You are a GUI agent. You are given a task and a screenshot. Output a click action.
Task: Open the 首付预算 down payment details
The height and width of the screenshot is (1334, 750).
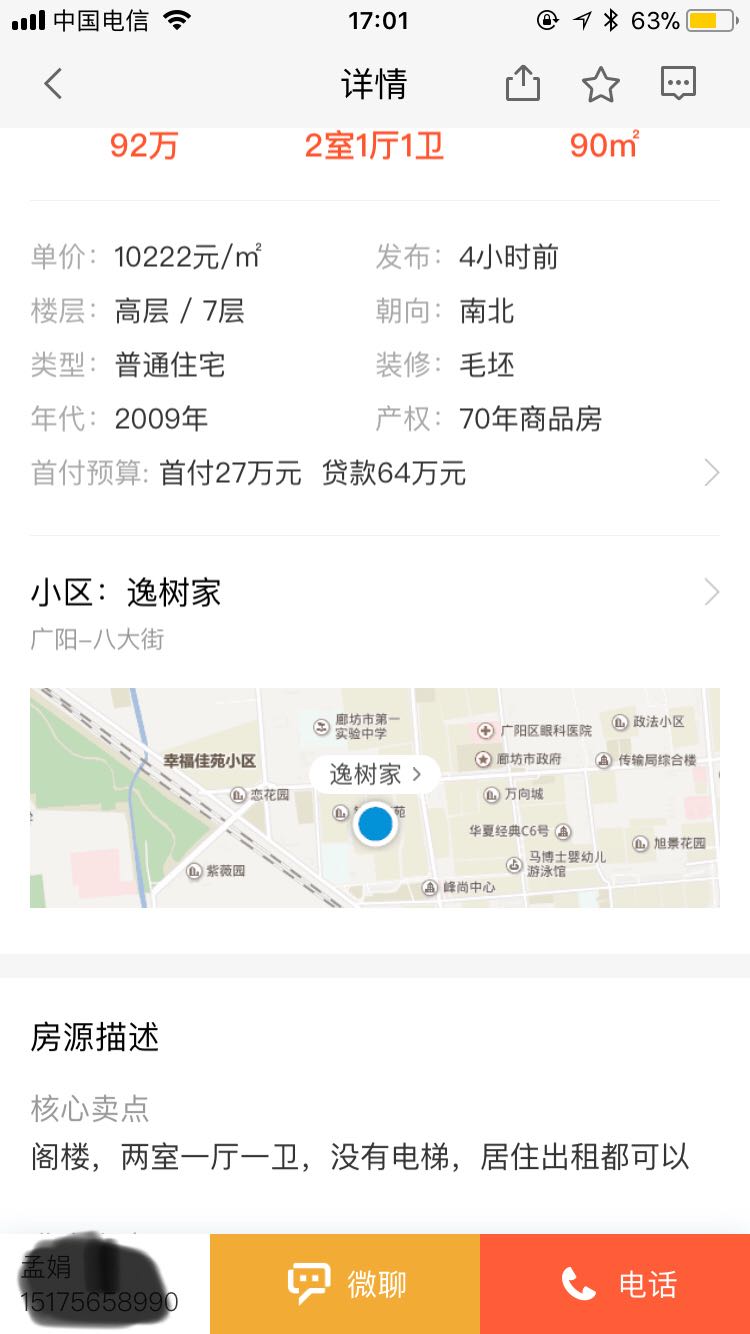[x=375, y=473]
